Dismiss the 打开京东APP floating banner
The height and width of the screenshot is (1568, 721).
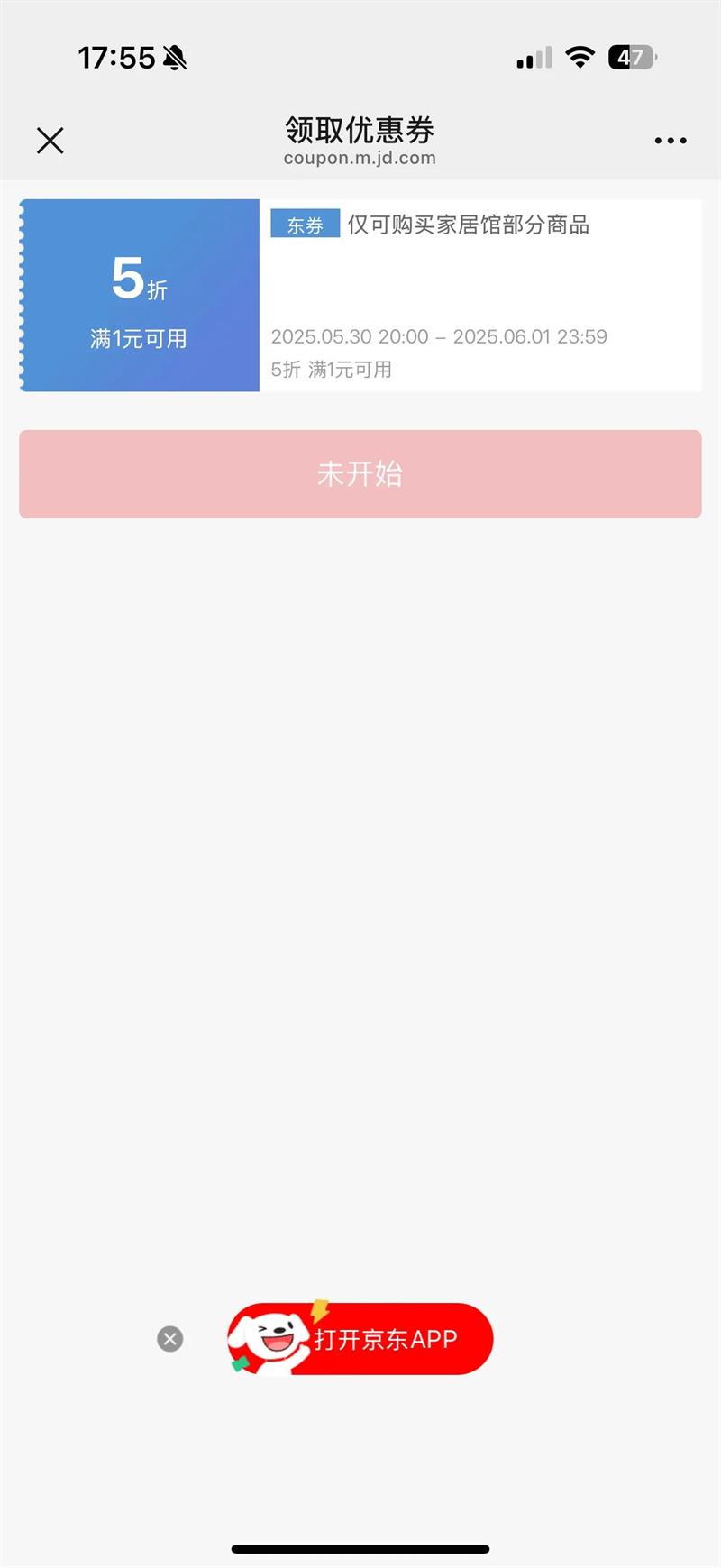pos(169,1339)
